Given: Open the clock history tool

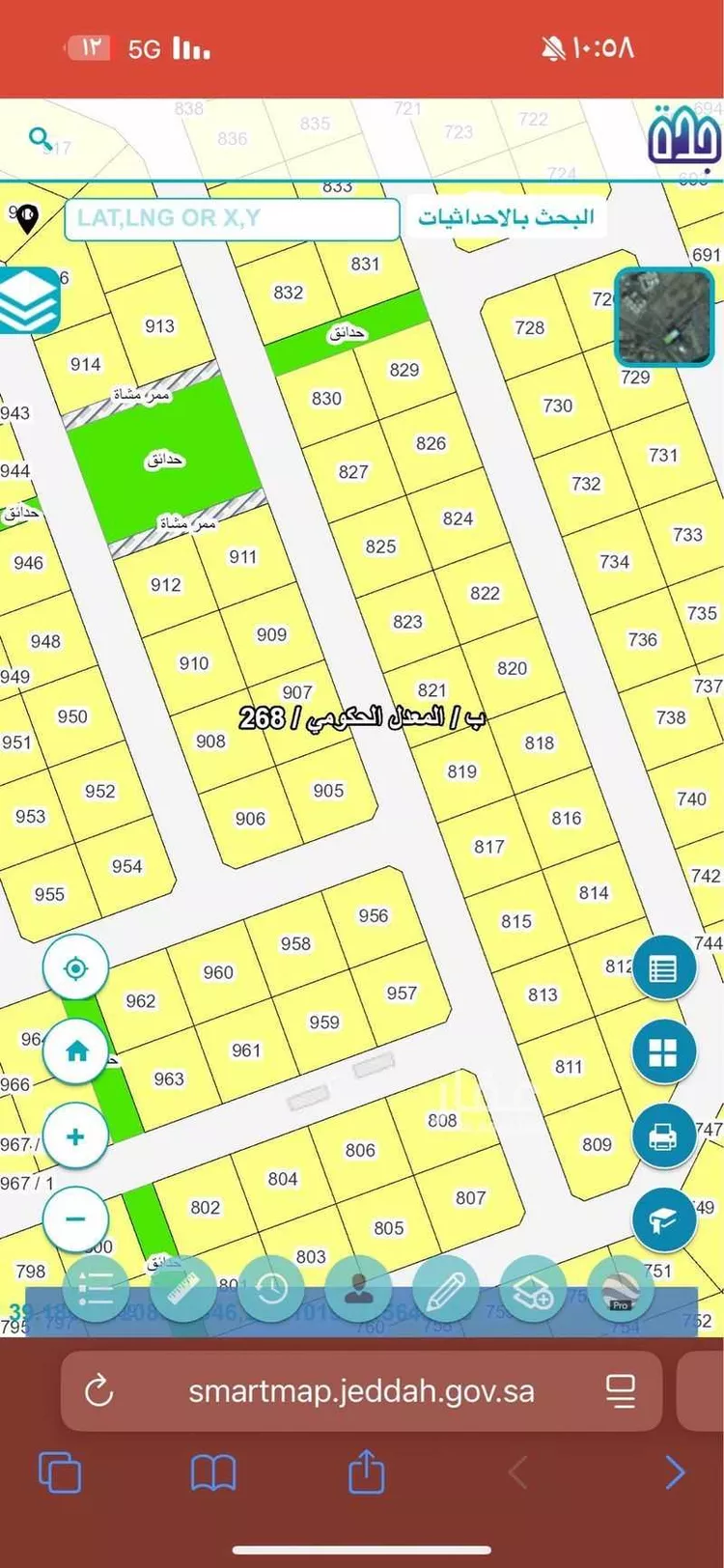Looking at the screenshot, I should pyautogui.click(x=271, y=1288).
